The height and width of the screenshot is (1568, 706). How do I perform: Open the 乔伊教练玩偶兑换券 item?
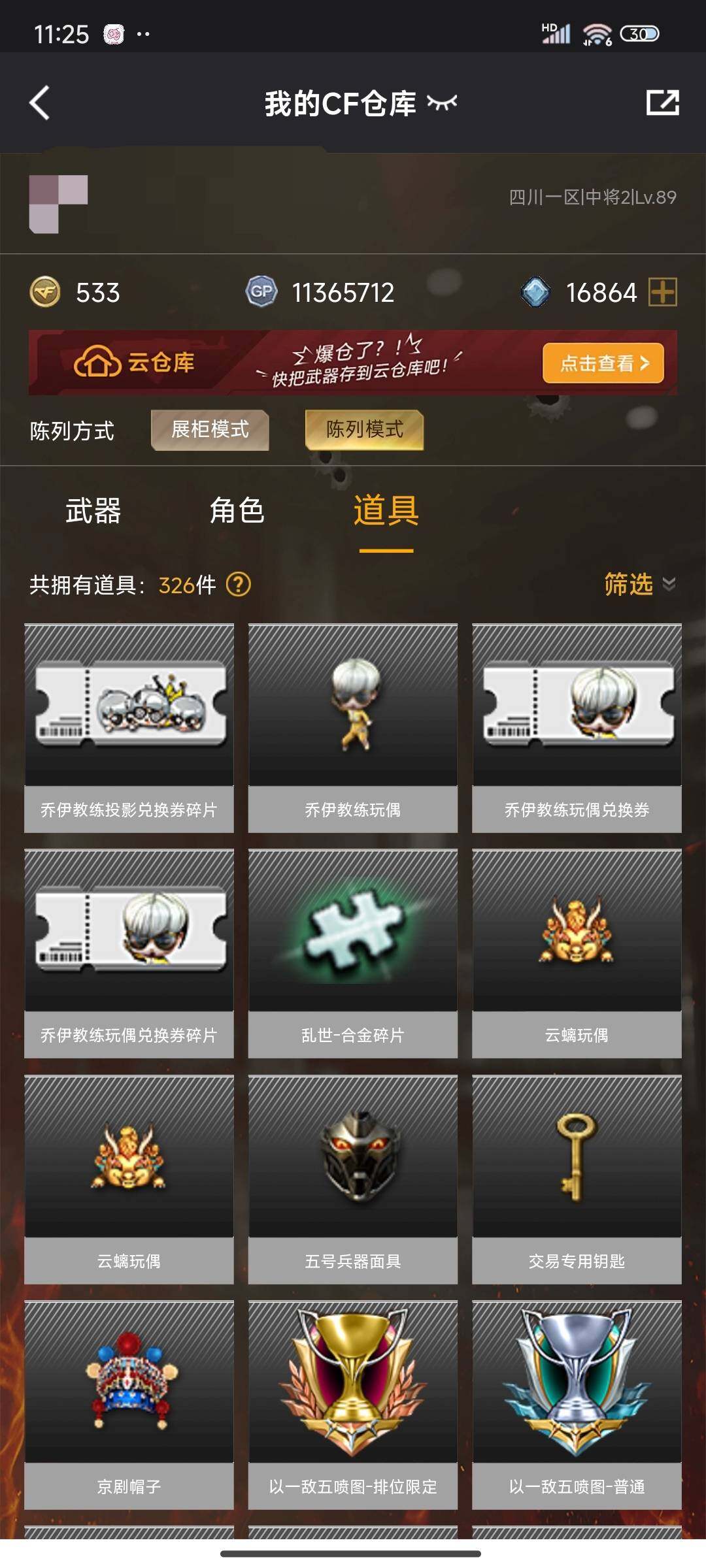pos(577,727)
